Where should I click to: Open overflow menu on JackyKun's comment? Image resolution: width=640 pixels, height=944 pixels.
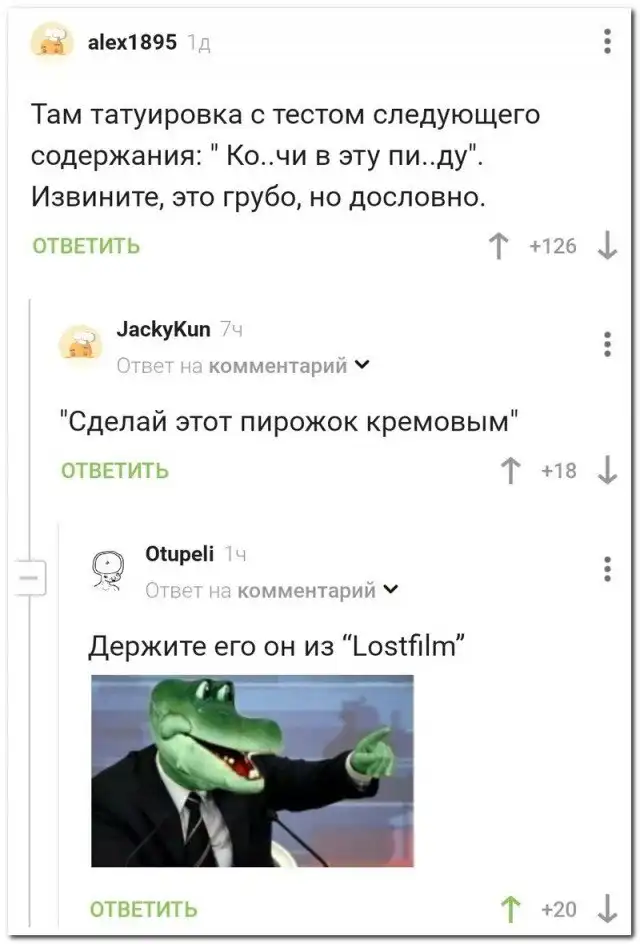click(x=608, y=343)
